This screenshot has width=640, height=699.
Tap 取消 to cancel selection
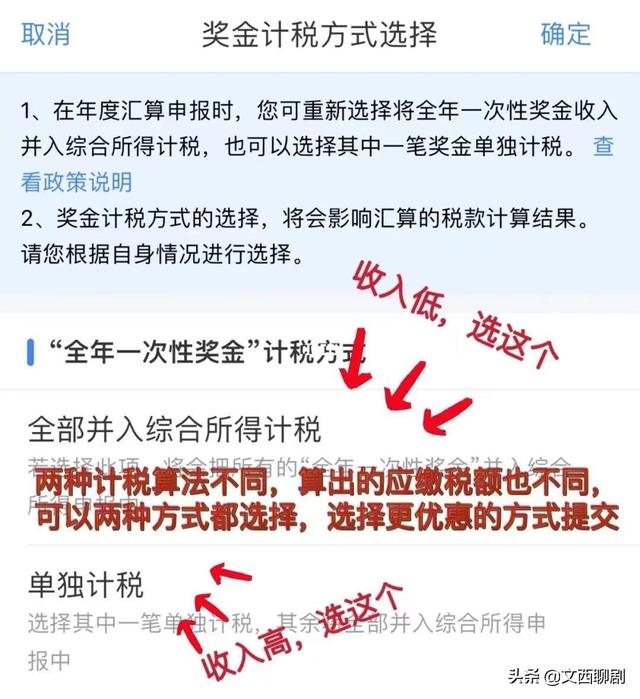pos(46,33)
